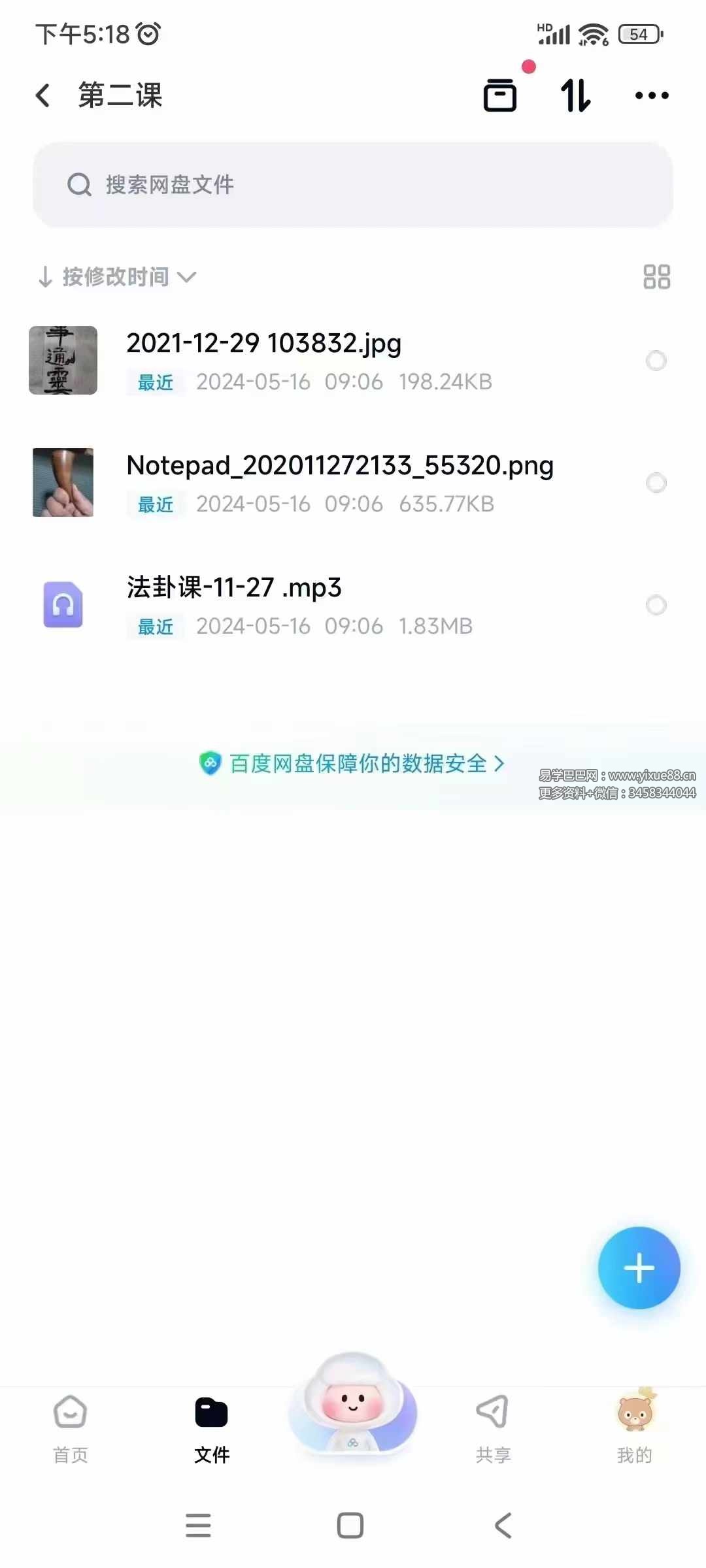
Task: Open the audio file icon for 法卦课-11-27.mp3
Action: pos(63,604)
